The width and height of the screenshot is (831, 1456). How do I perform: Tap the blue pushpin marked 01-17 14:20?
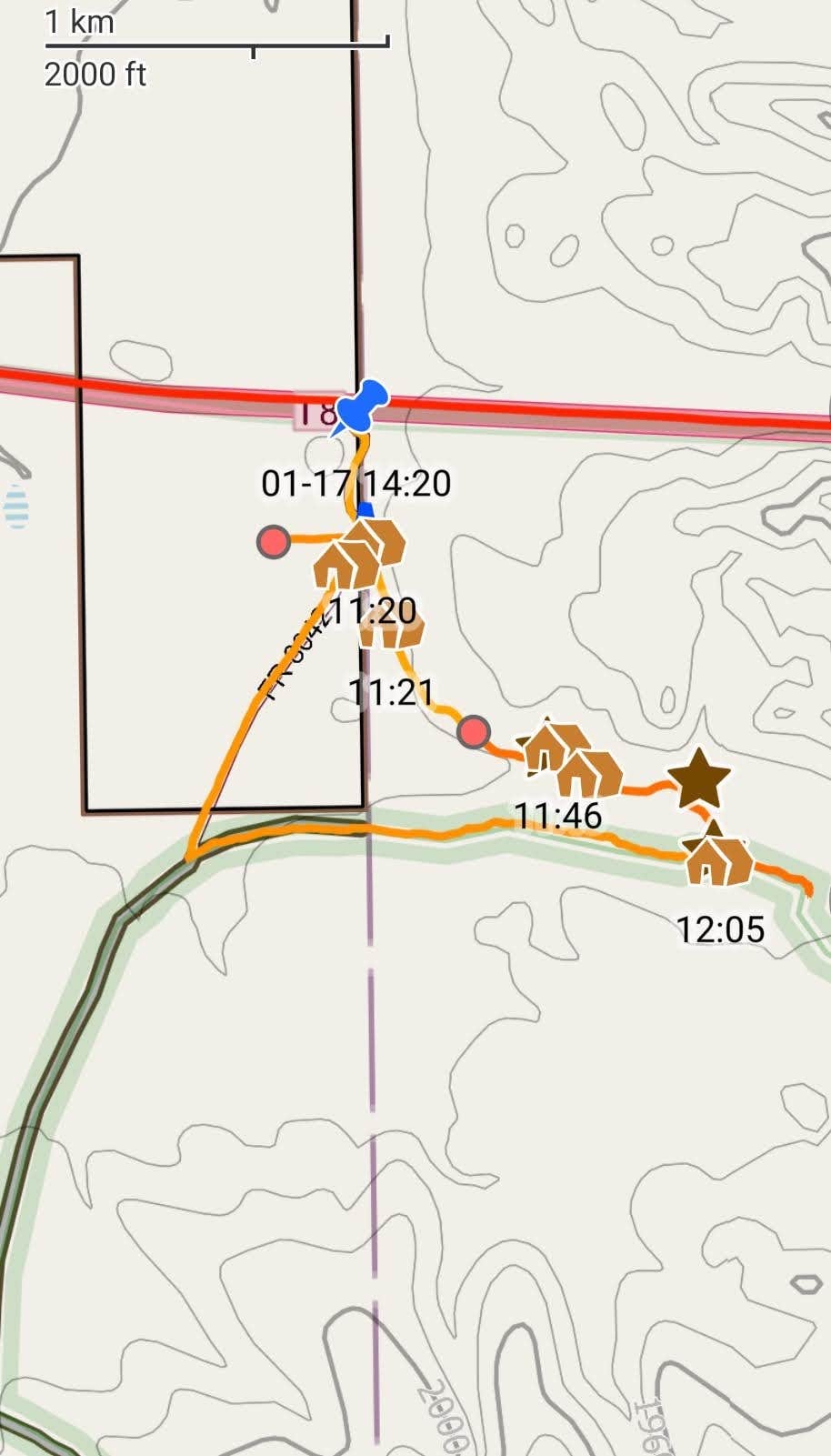(x=362, y=407)
